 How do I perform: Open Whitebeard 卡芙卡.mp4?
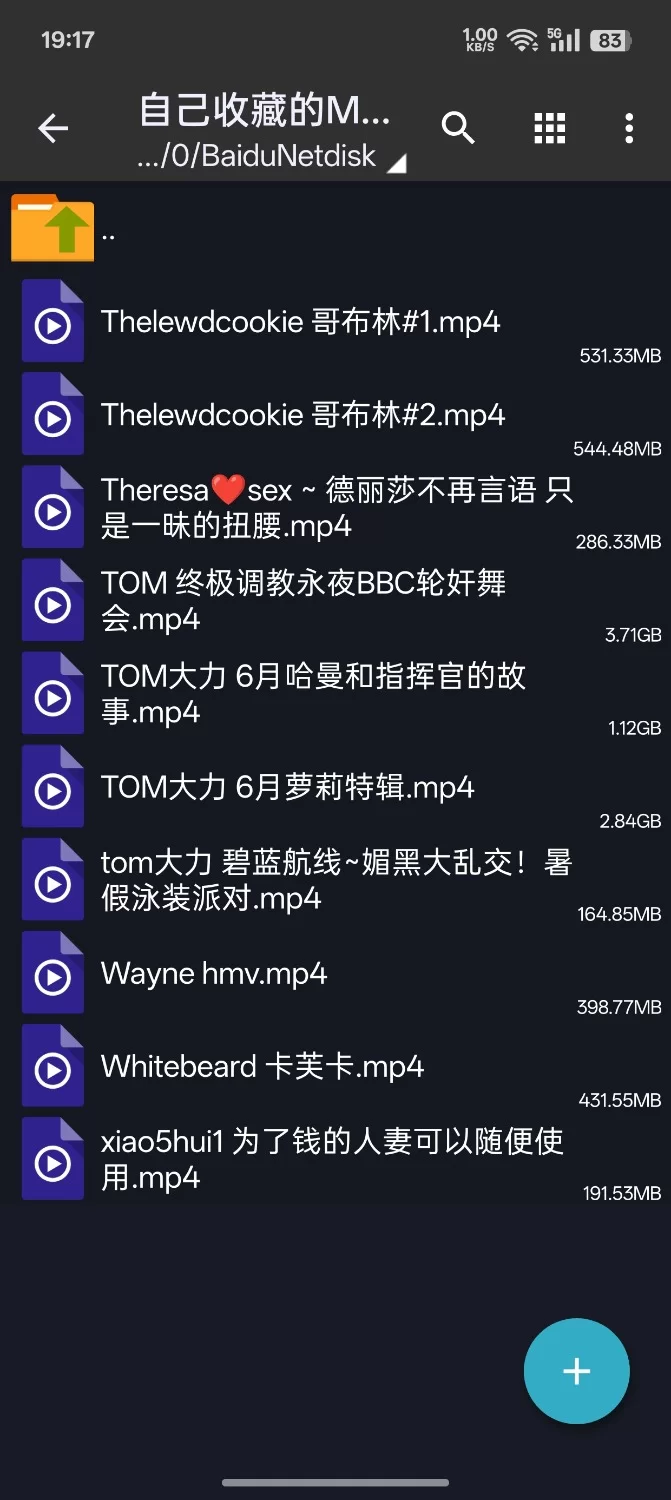pyautogui.click(x=262, y=1067)
